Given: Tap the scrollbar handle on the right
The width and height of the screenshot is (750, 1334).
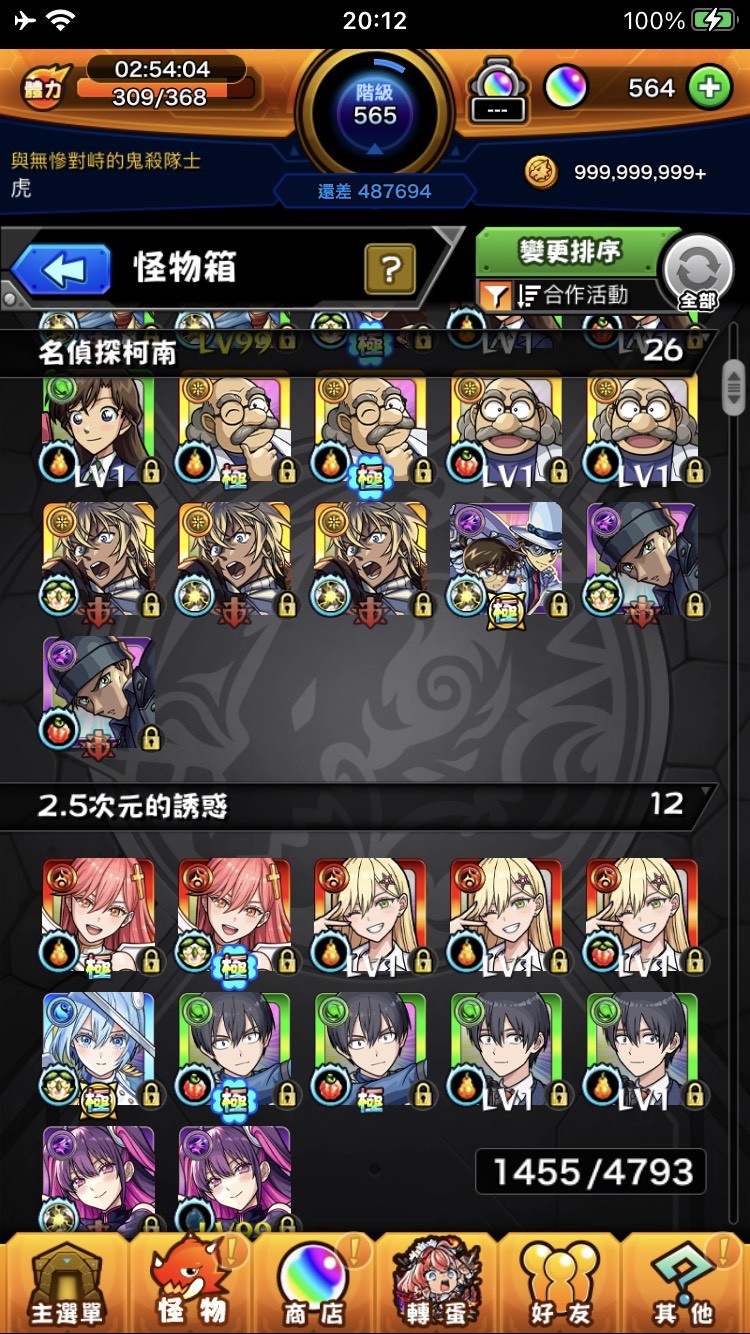Looking at the screenshot, I should (x=735, y=385).
